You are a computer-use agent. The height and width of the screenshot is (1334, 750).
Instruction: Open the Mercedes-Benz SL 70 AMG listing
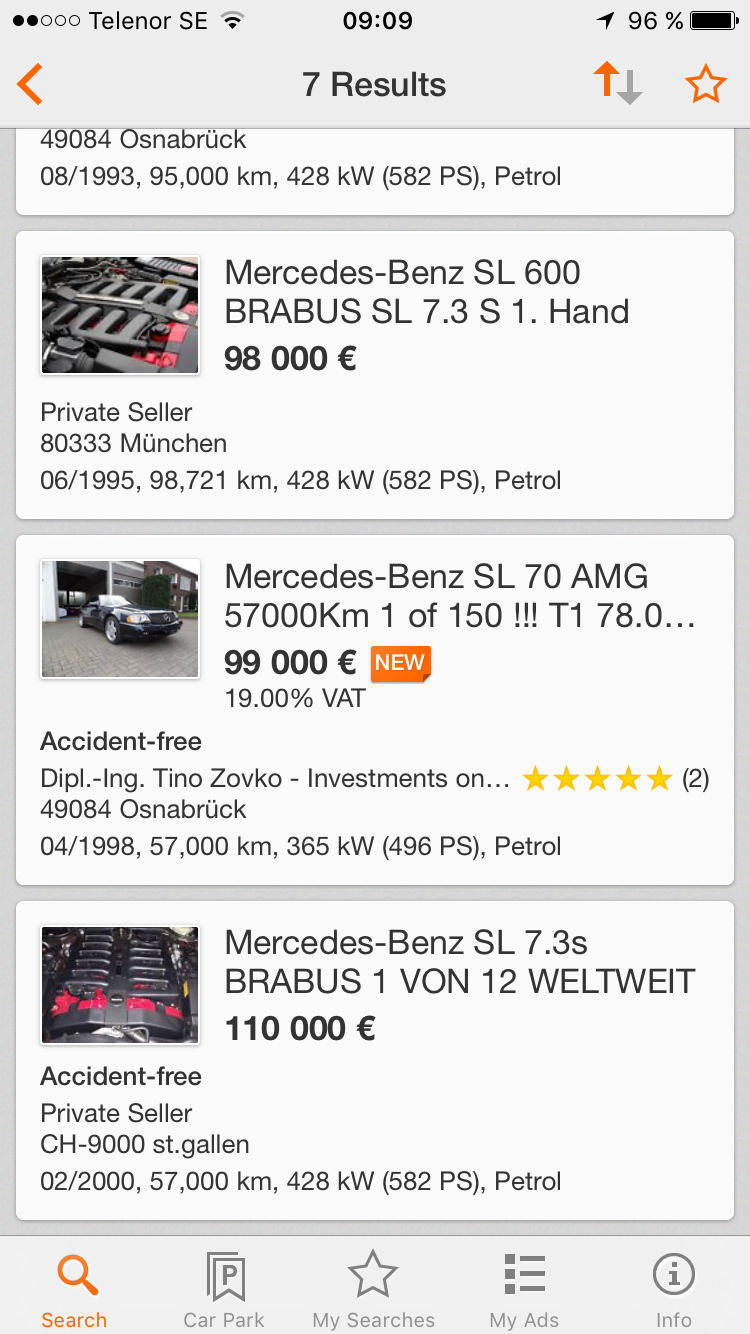pos(375,710)
